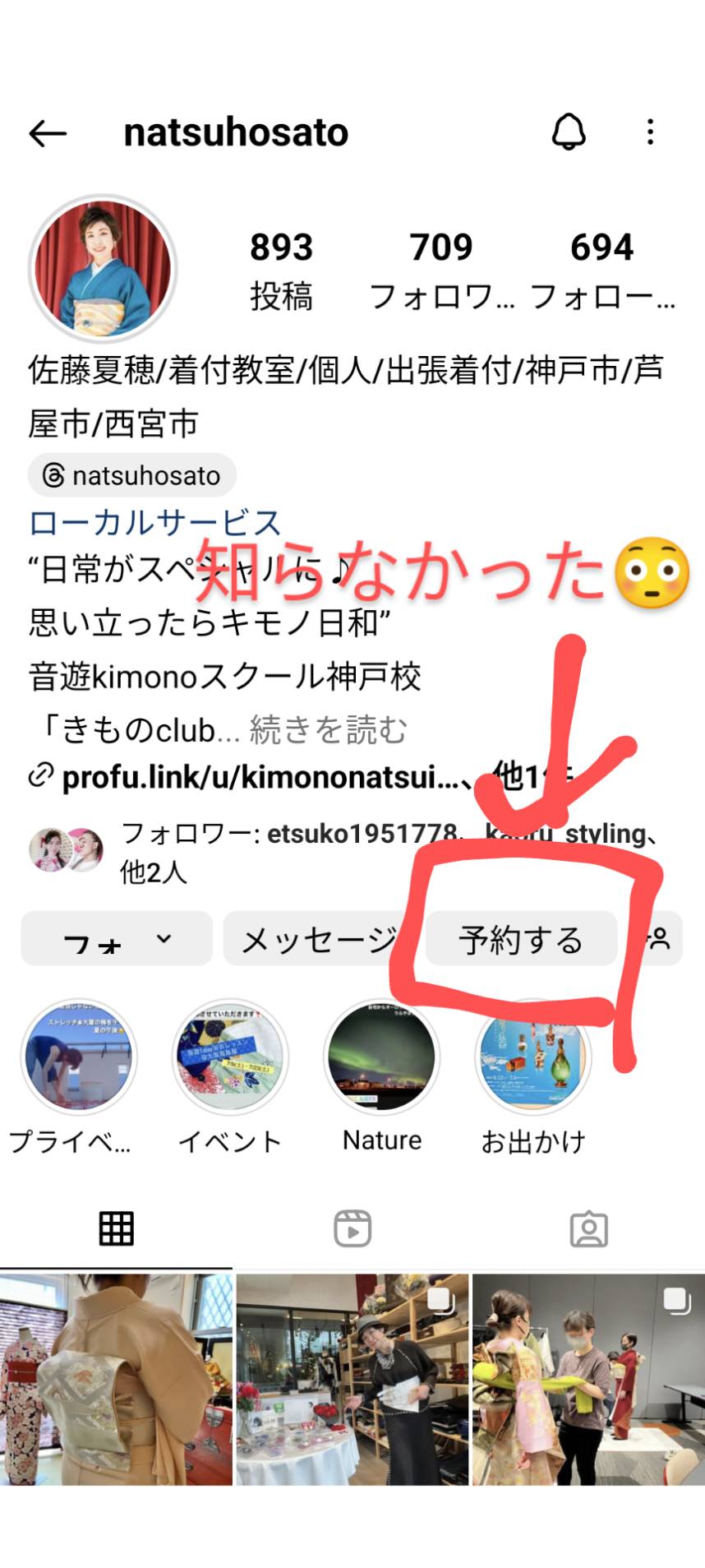View the profile picture of natsuhosato
This screenshot has width=705, height=1568.
(x=104, y=269)
